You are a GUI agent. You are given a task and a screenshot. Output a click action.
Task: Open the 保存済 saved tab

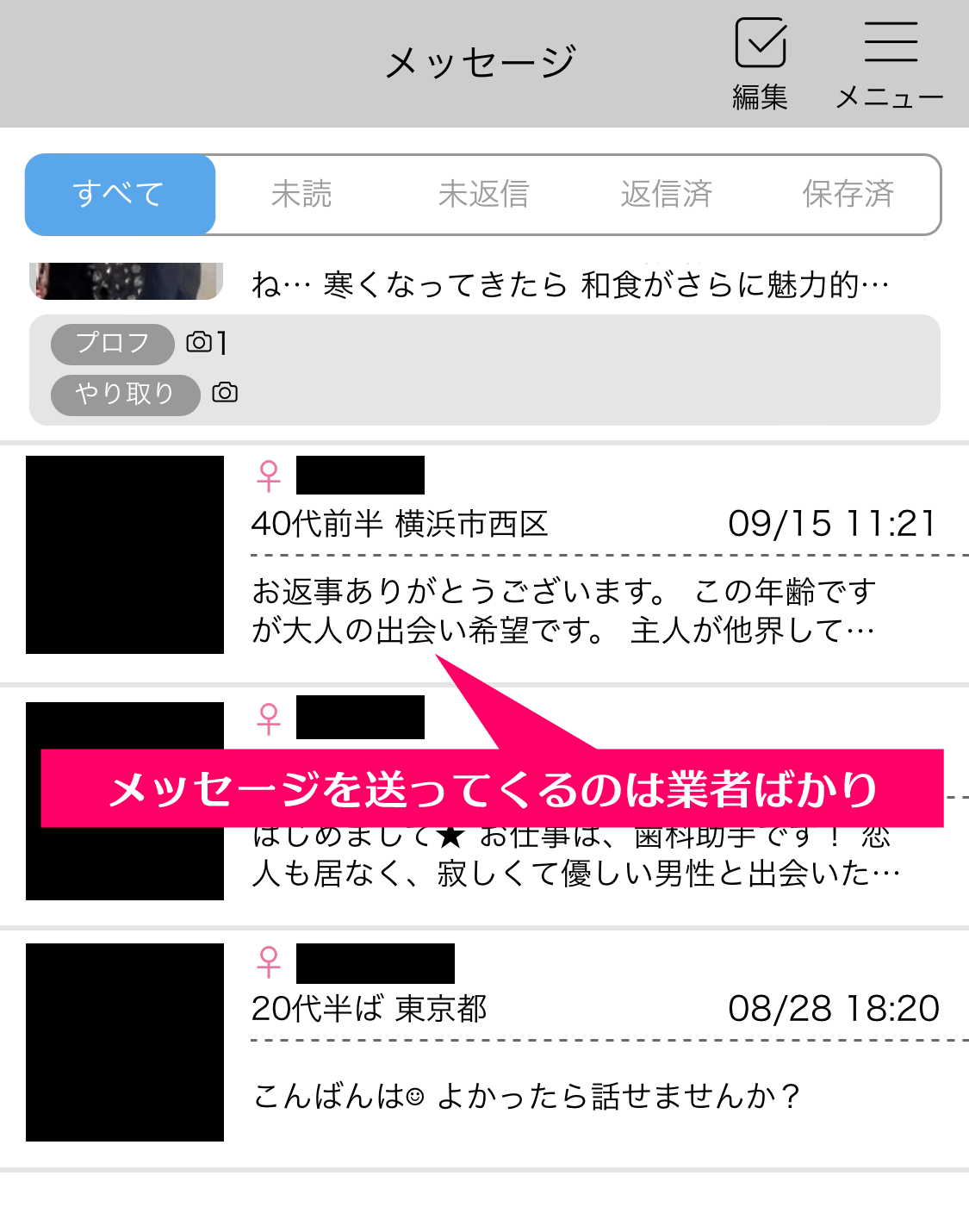848,195
